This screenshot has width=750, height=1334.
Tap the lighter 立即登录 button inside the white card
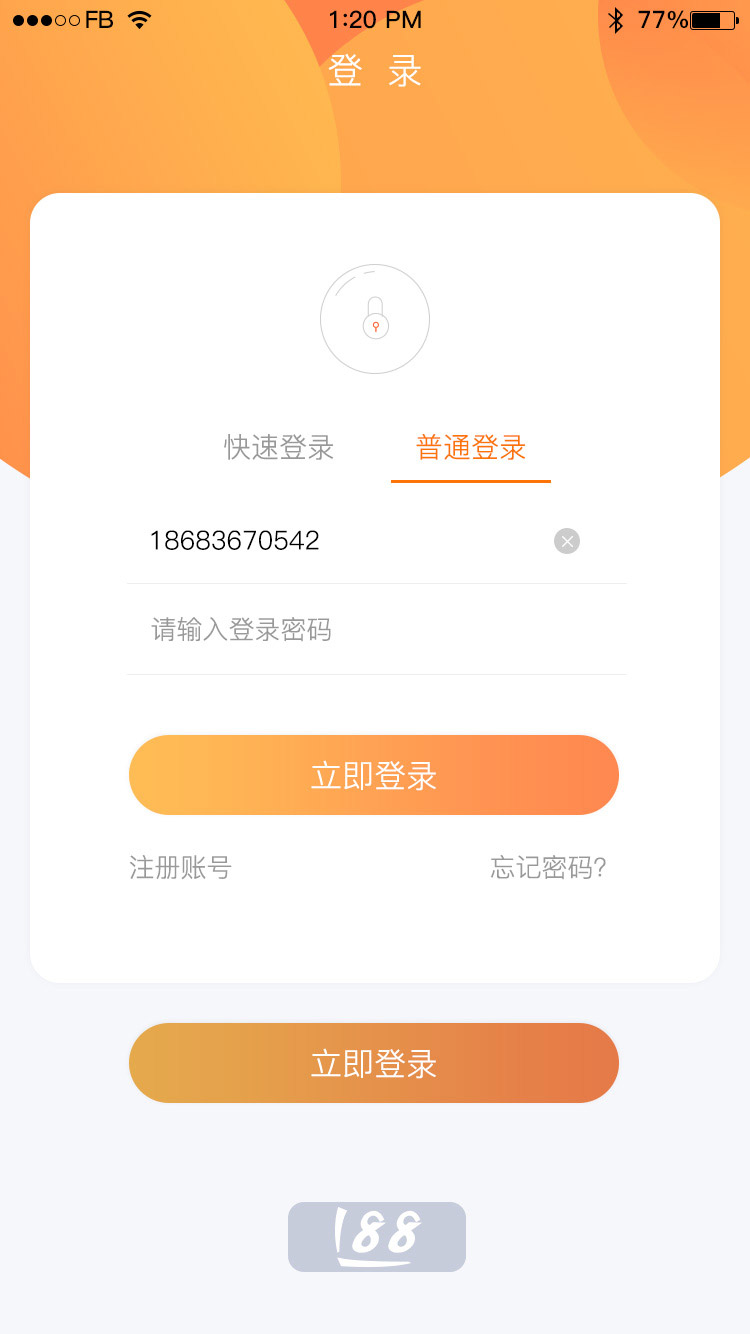(x=374, y=775)
